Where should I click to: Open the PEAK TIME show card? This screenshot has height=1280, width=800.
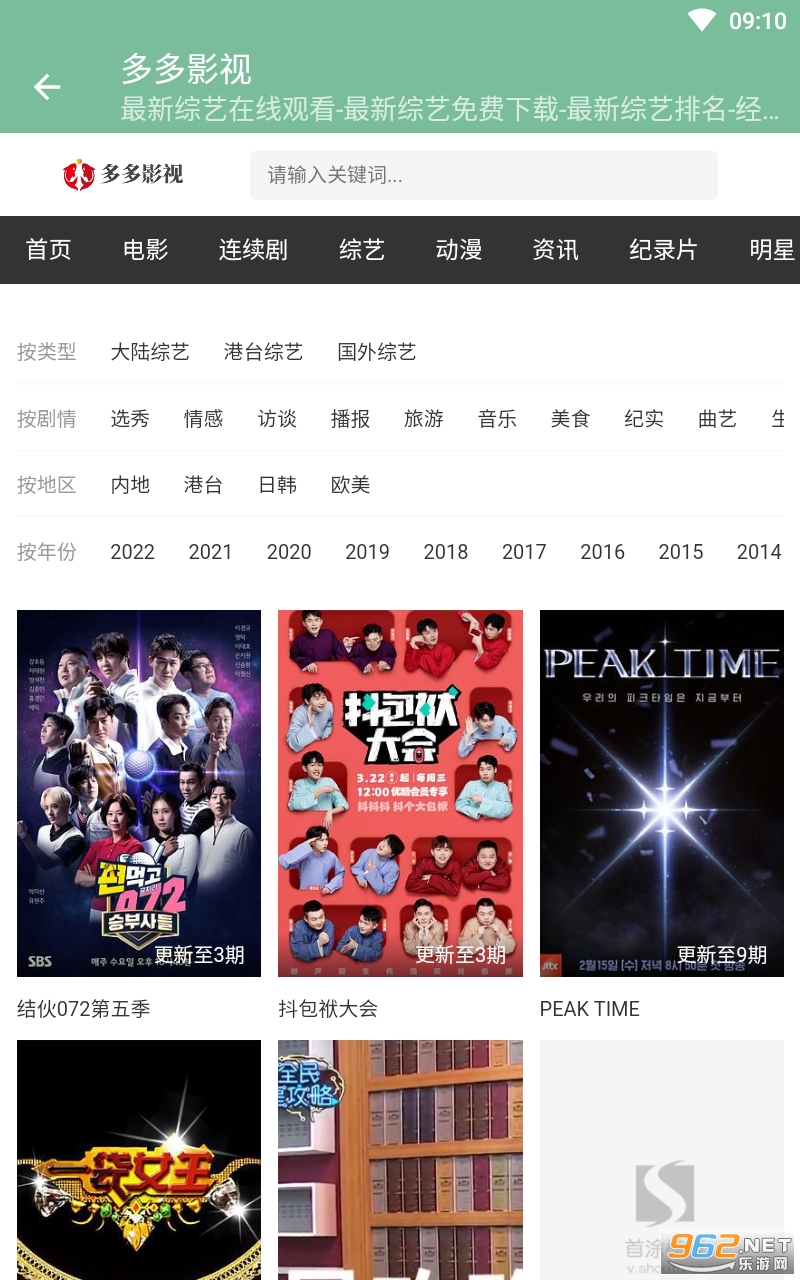click(662, 815)
